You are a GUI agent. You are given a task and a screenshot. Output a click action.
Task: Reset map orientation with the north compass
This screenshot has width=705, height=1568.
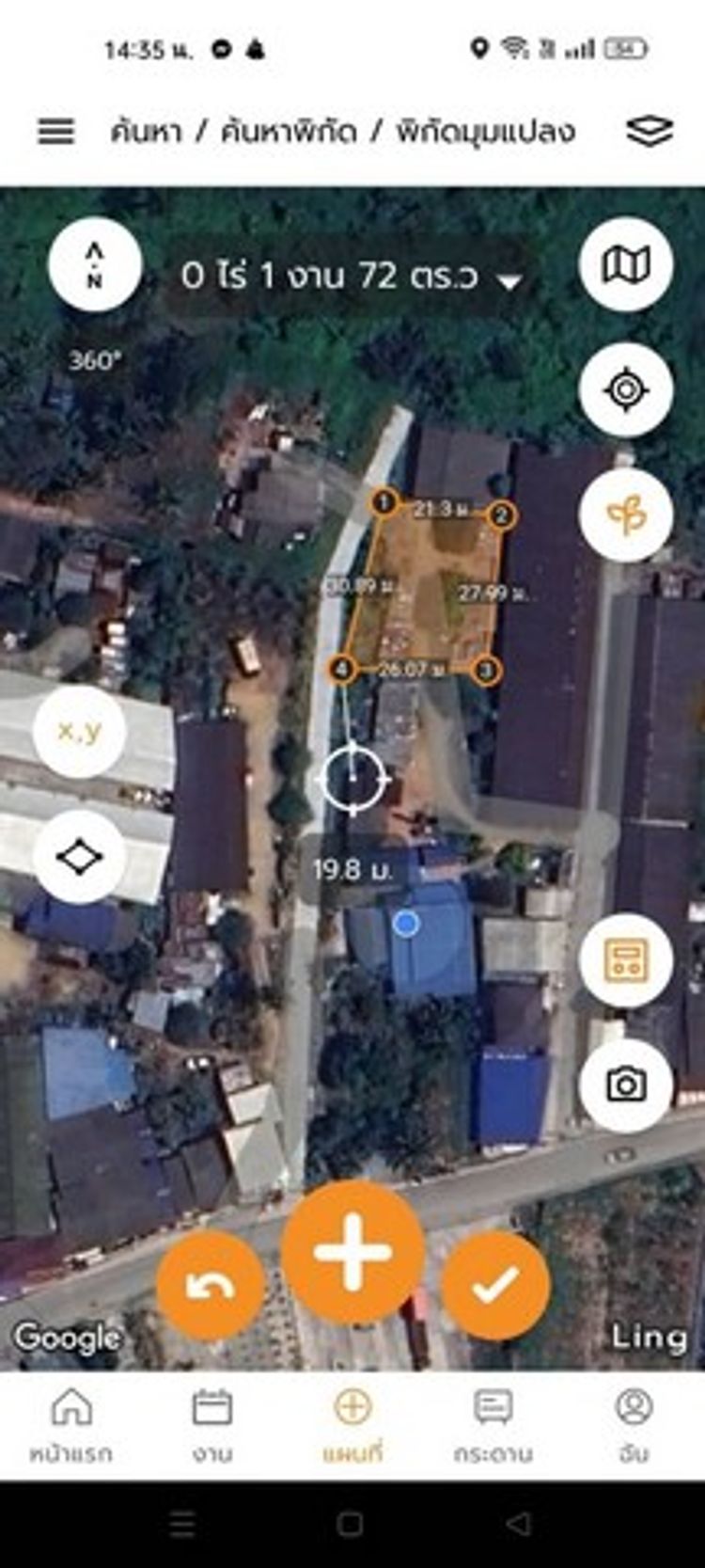click(x=95, y=265)
